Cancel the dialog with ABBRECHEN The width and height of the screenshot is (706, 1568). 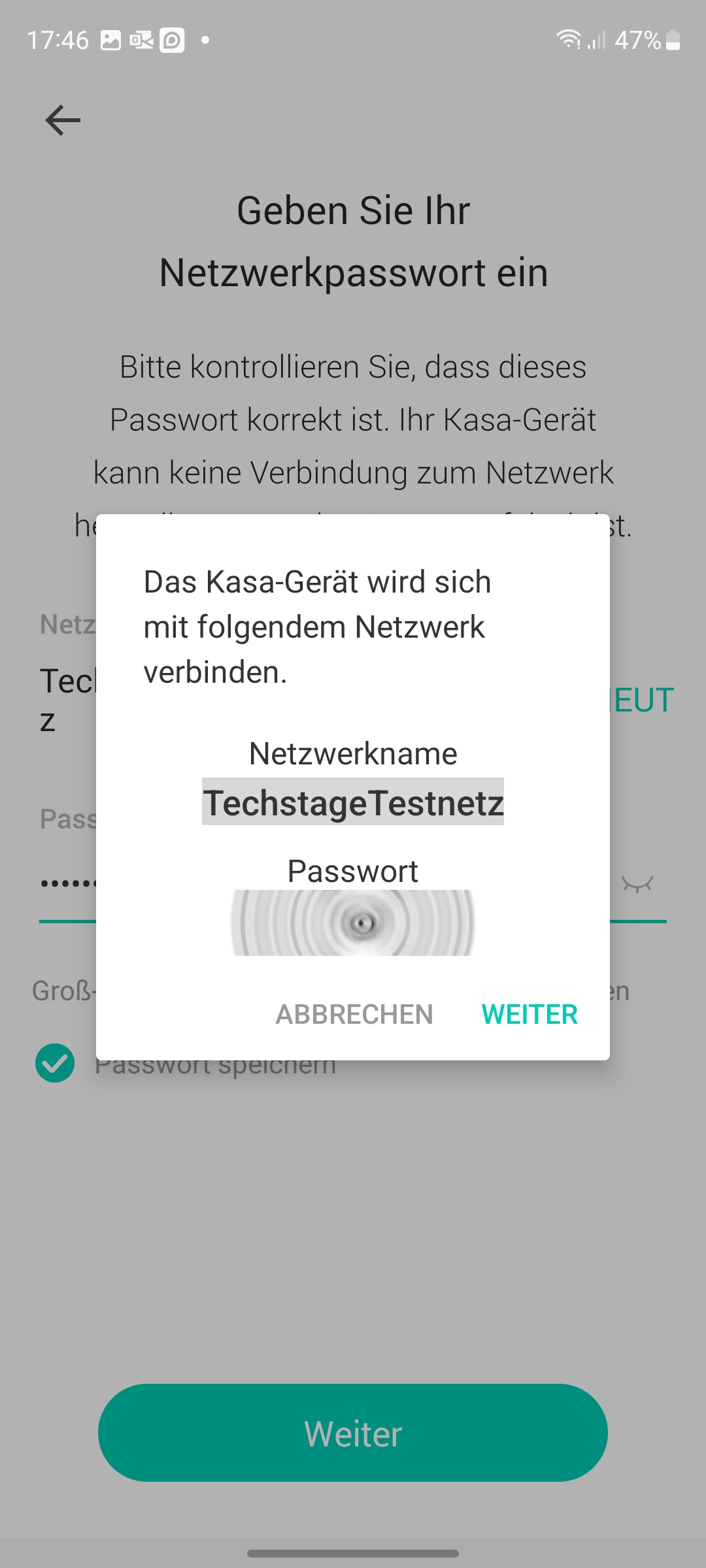(354, 1015)
